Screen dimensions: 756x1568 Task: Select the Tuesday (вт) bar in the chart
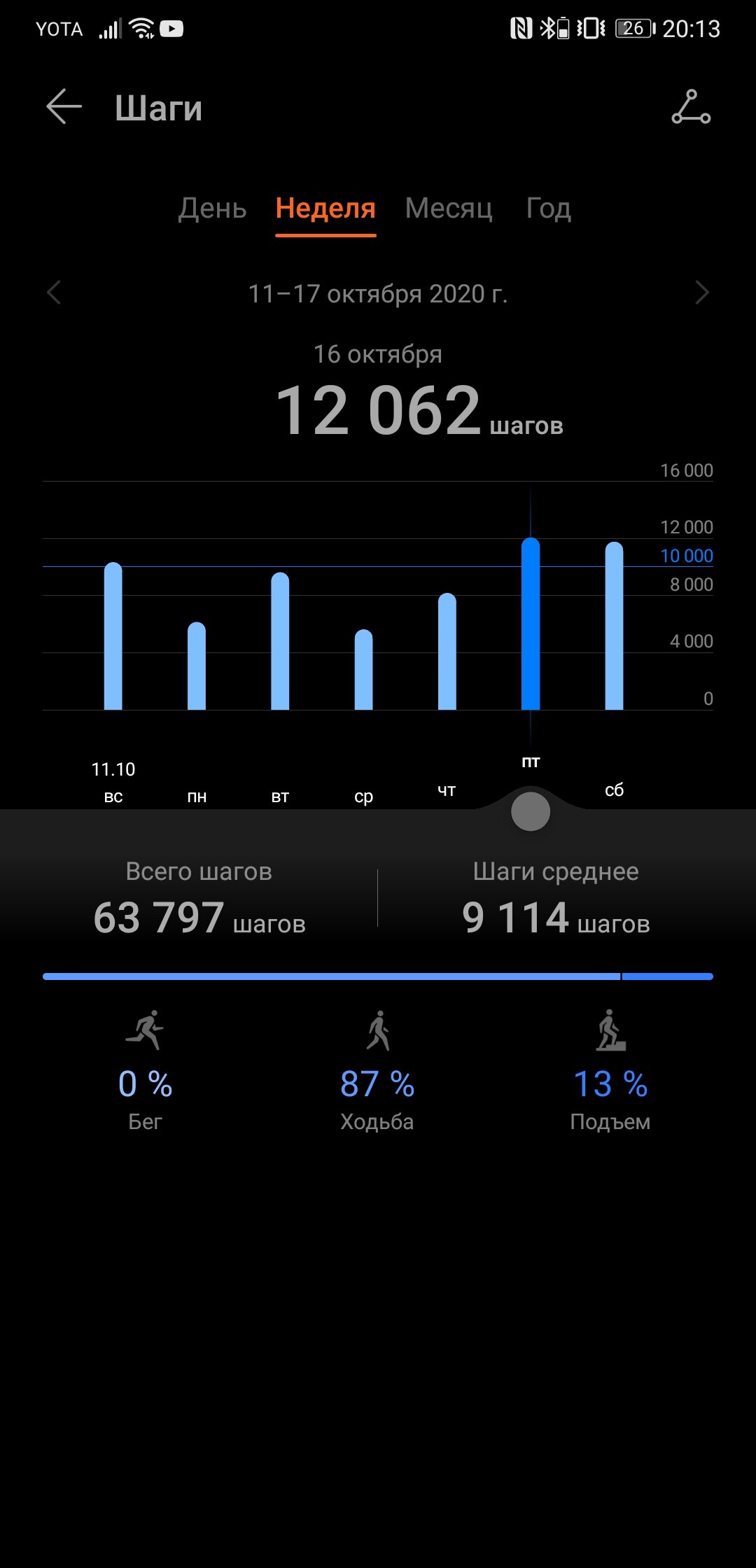tap(280, 641)
